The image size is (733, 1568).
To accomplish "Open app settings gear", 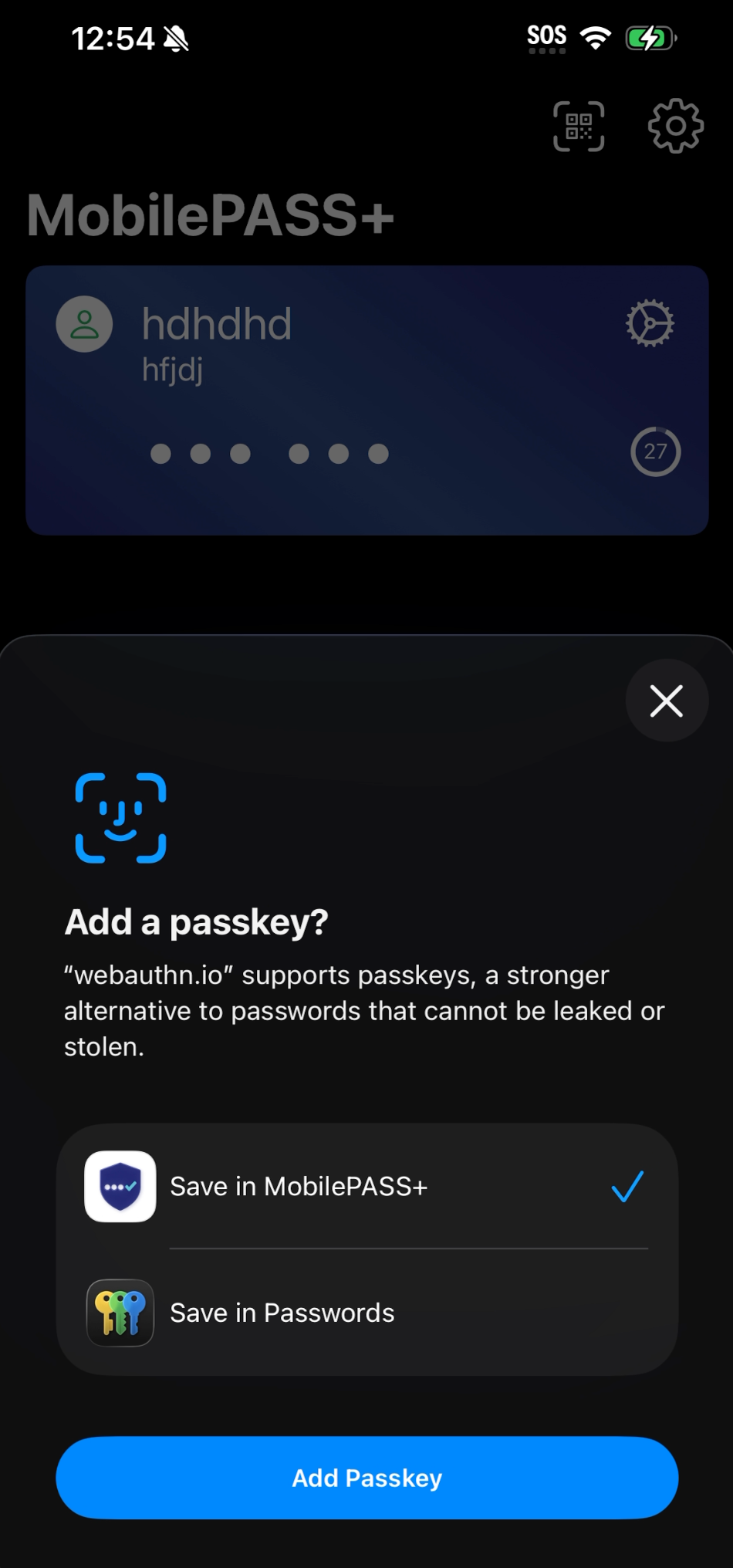I will click(675, 126).
